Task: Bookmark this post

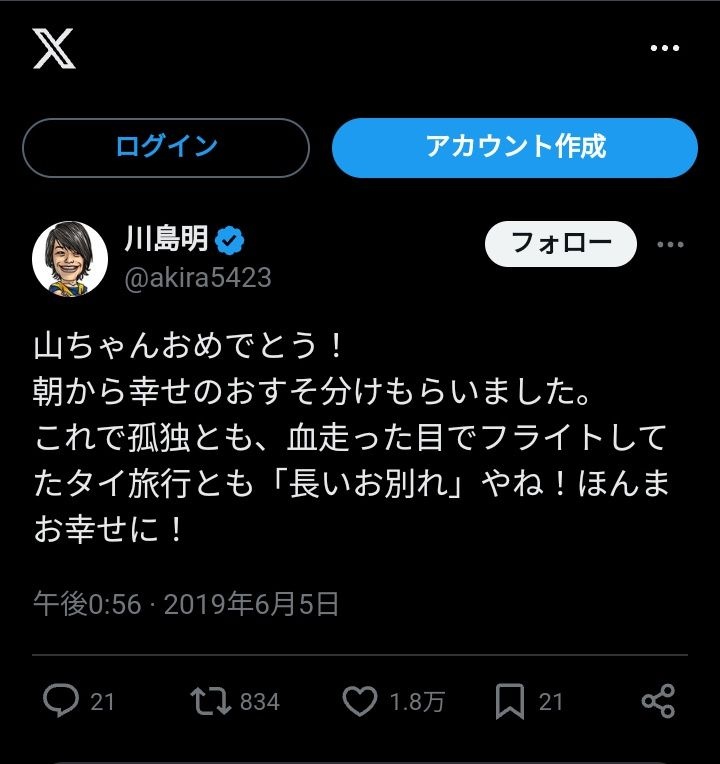Action: pos(510,701)
